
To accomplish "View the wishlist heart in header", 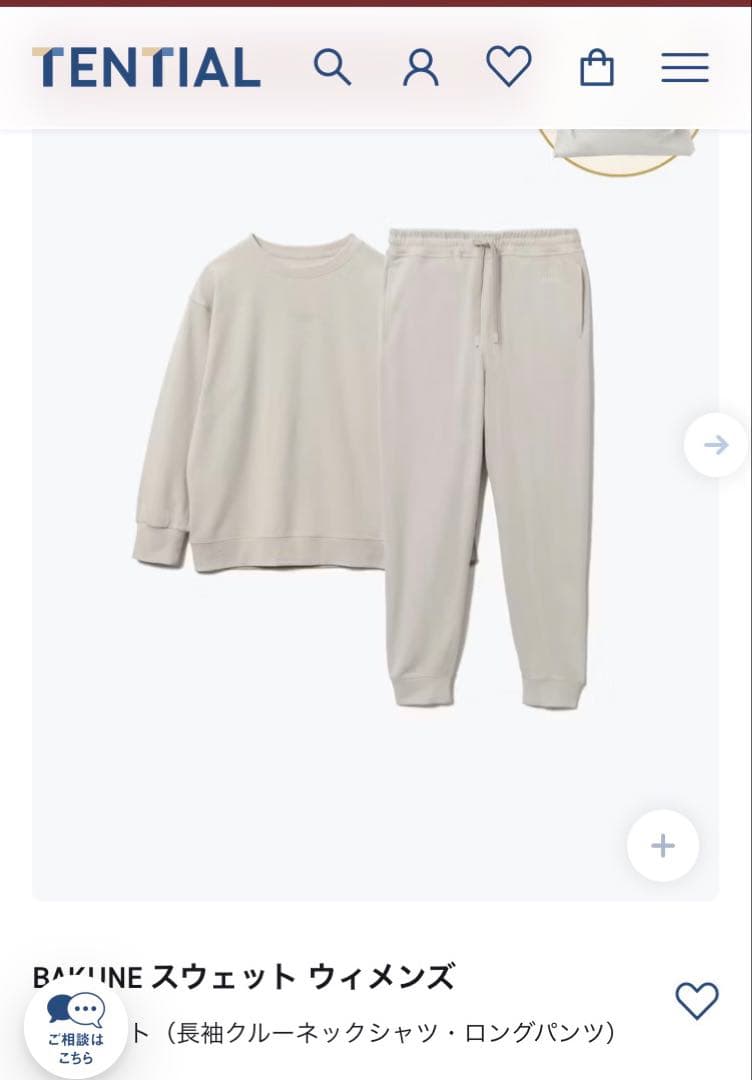I will tap(508, 67).
